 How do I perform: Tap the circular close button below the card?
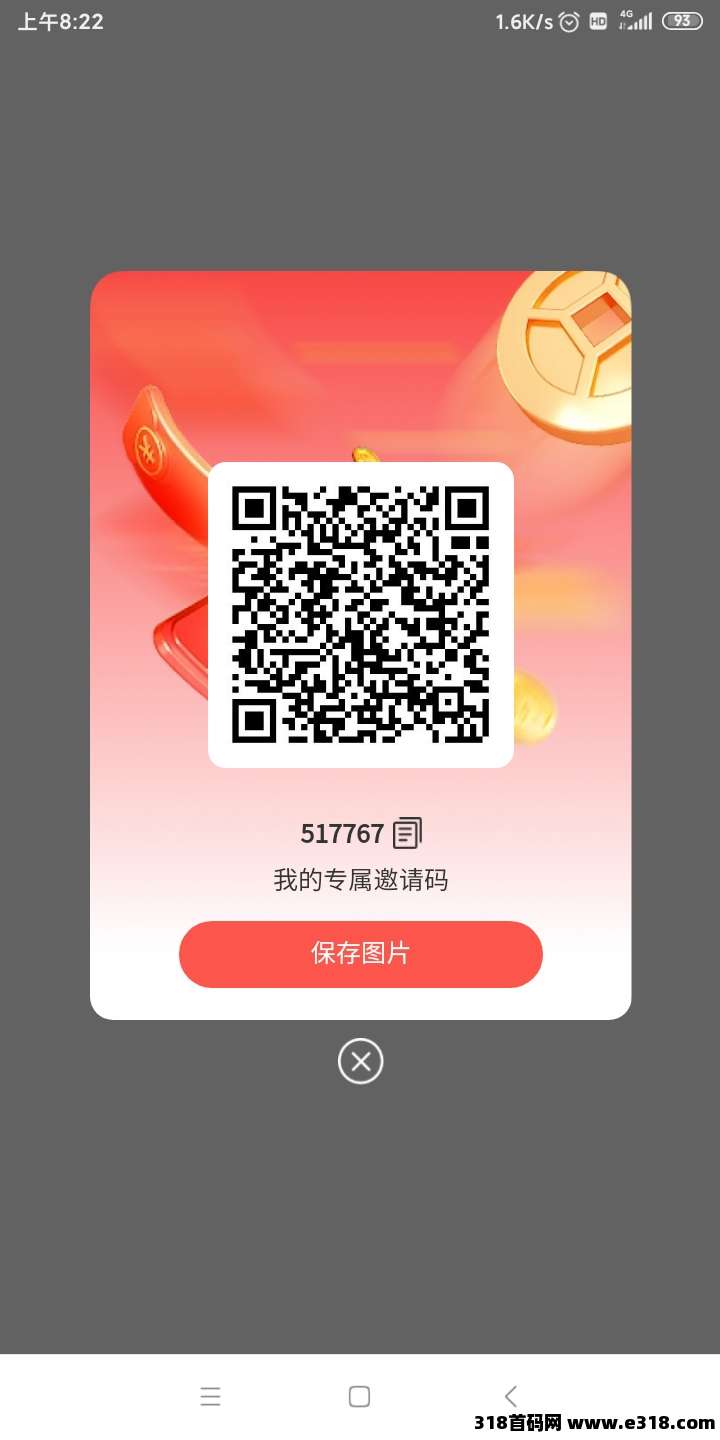[360, 1062]
